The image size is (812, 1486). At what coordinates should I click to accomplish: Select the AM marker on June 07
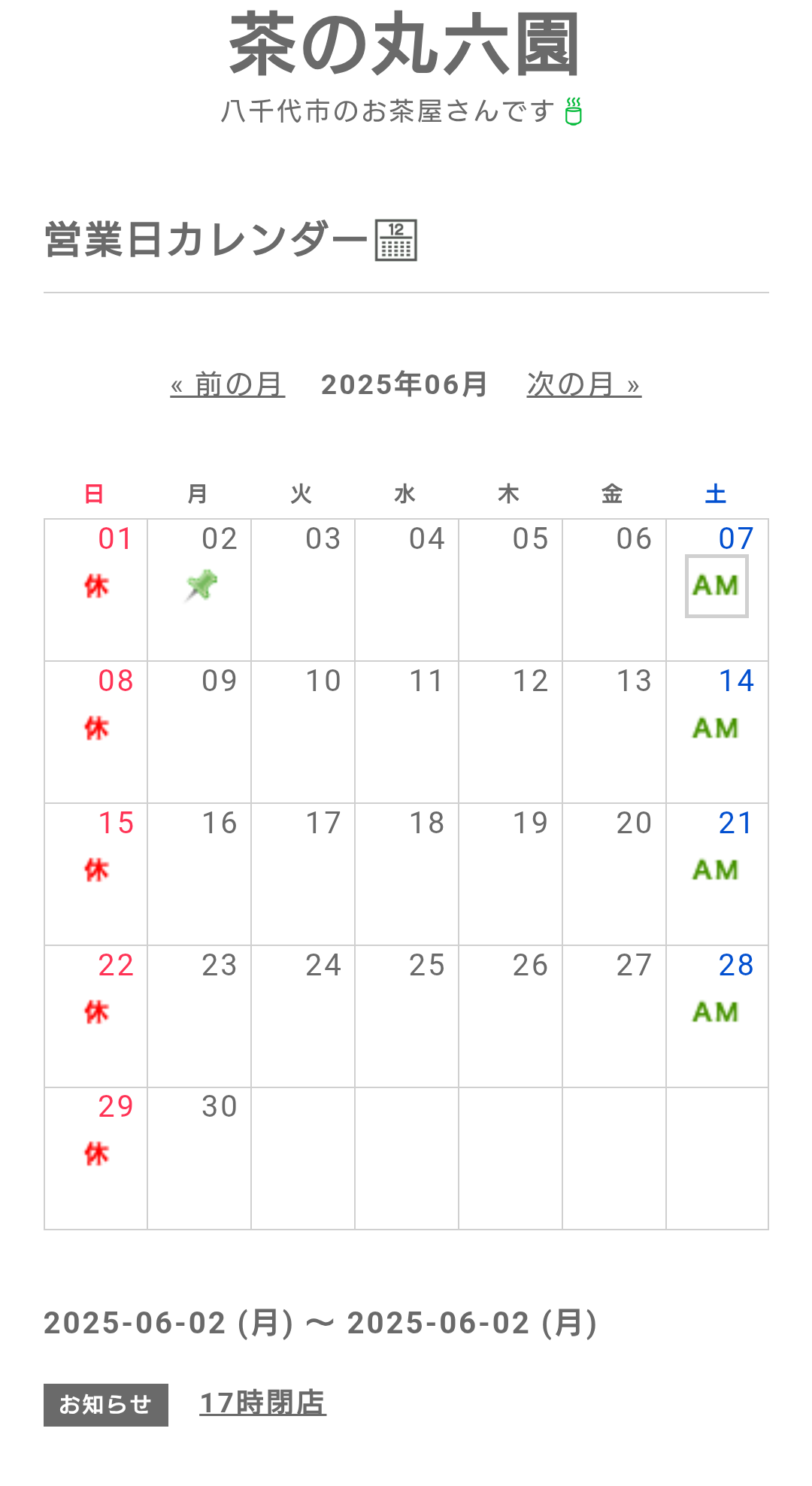(x=717, y=587)
